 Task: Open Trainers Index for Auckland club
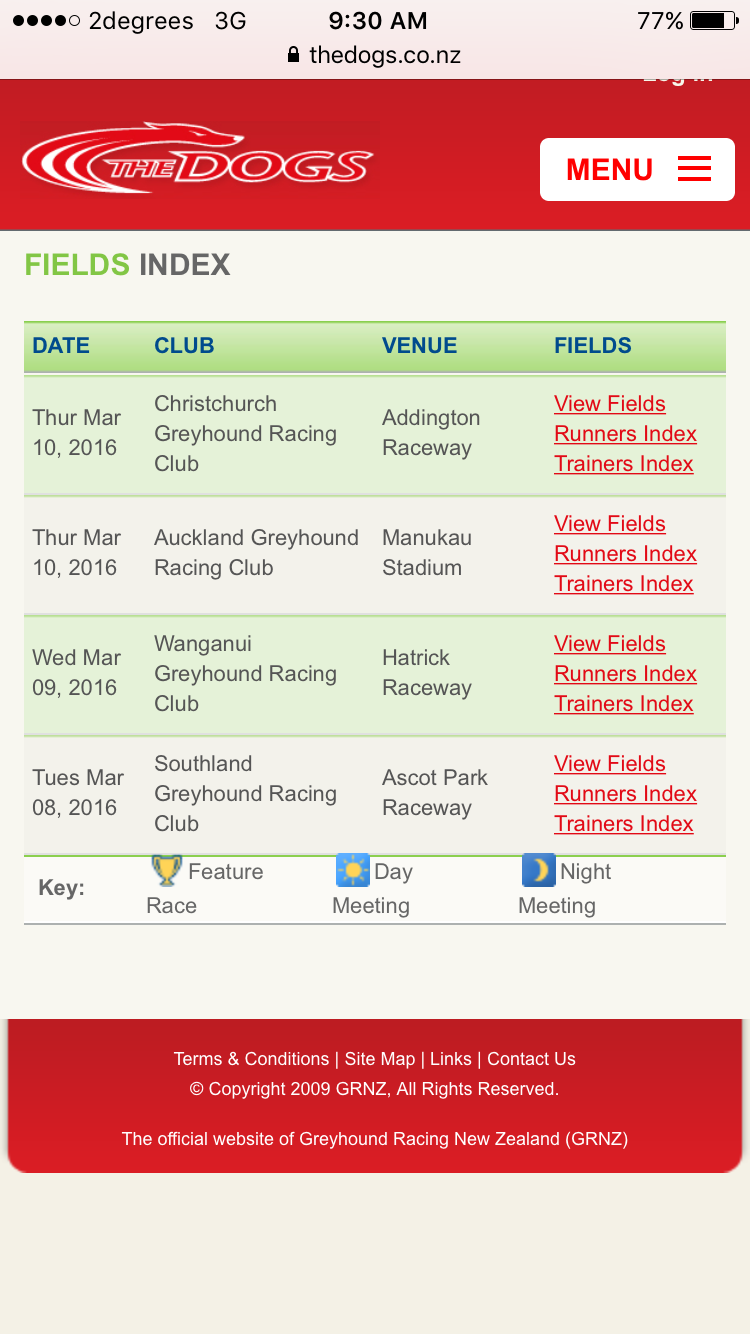click(624, 584)
